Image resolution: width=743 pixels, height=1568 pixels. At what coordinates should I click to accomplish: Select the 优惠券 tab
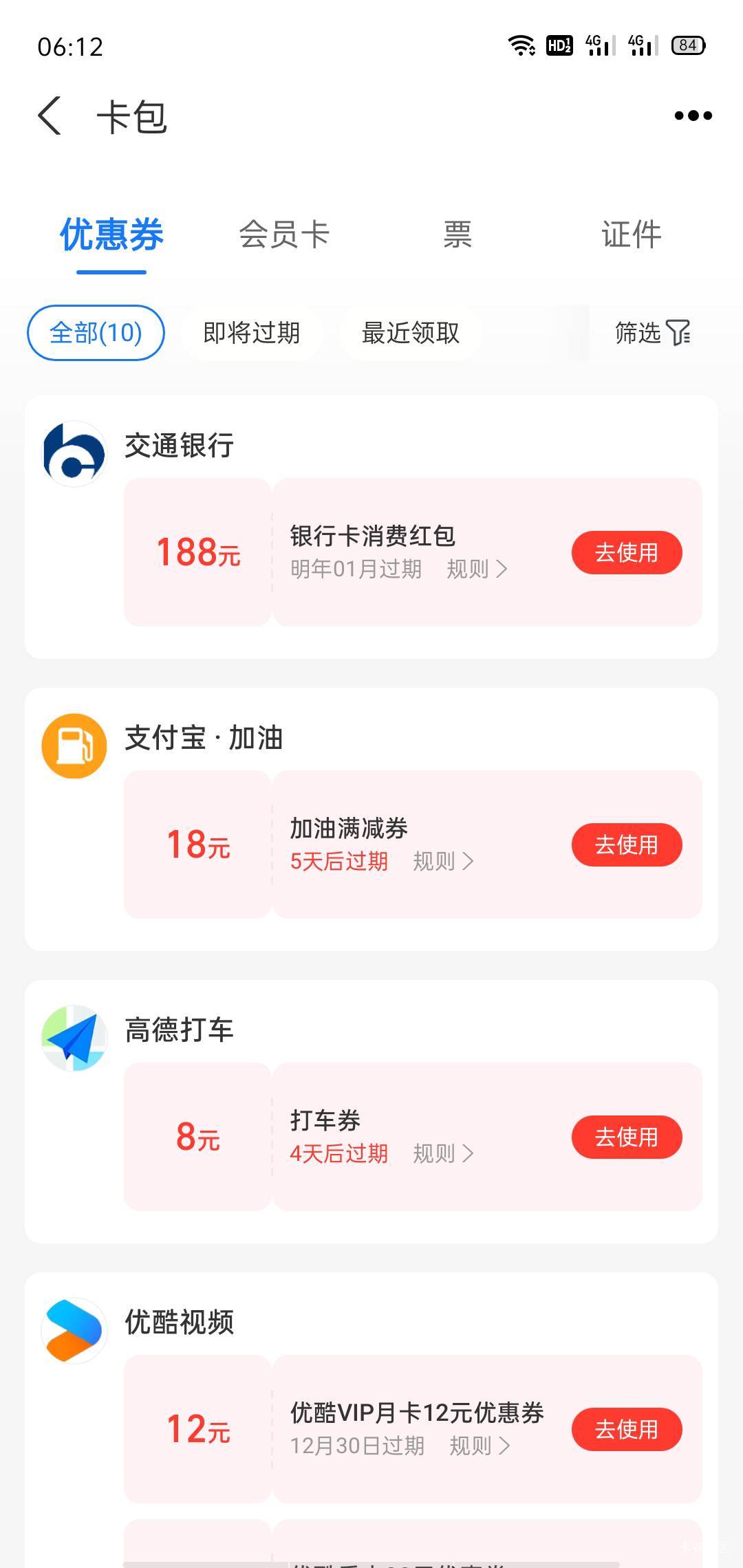coord(111,235)
